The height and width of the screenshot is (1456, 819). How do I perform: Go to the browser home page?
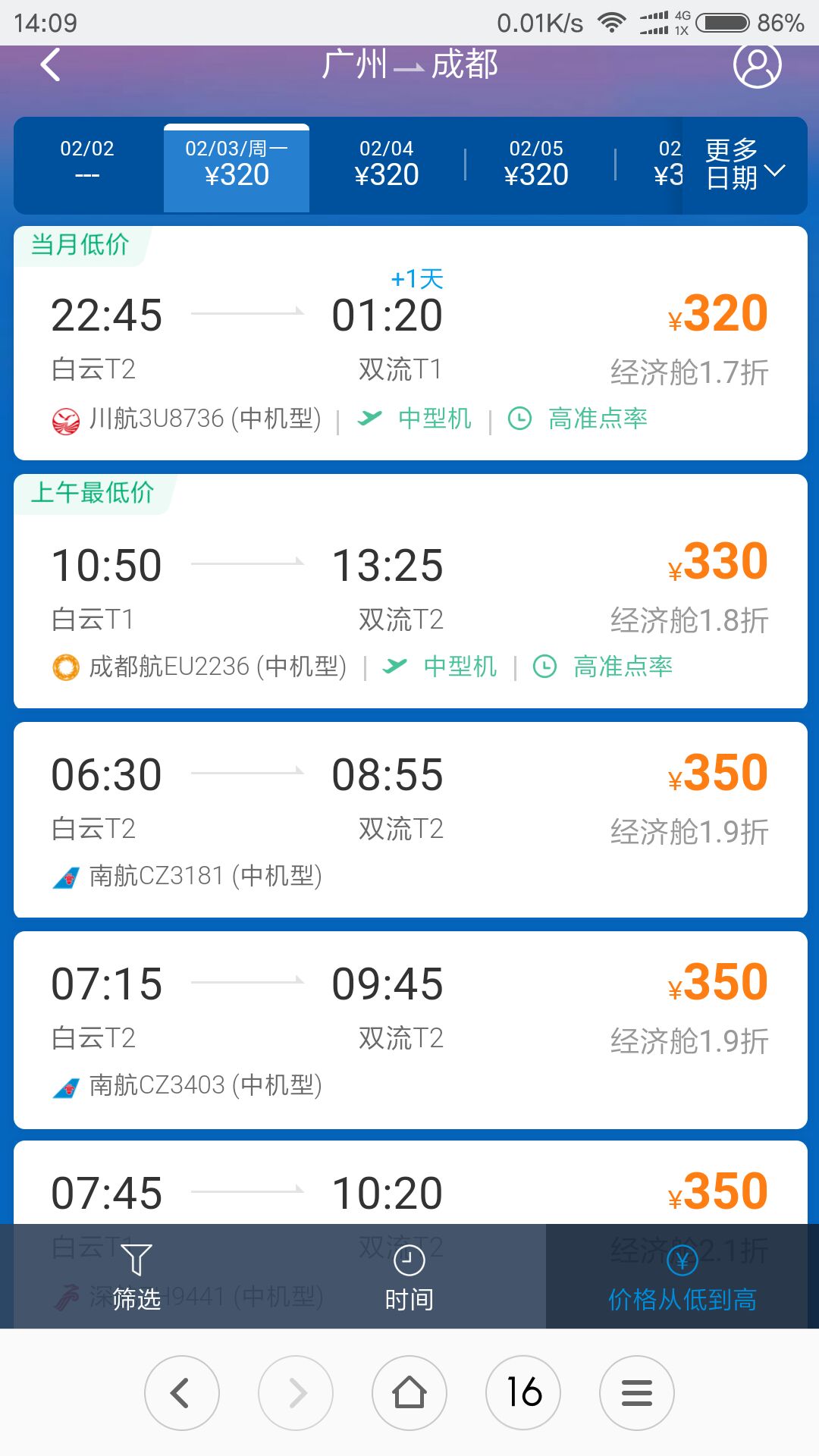409,1393
